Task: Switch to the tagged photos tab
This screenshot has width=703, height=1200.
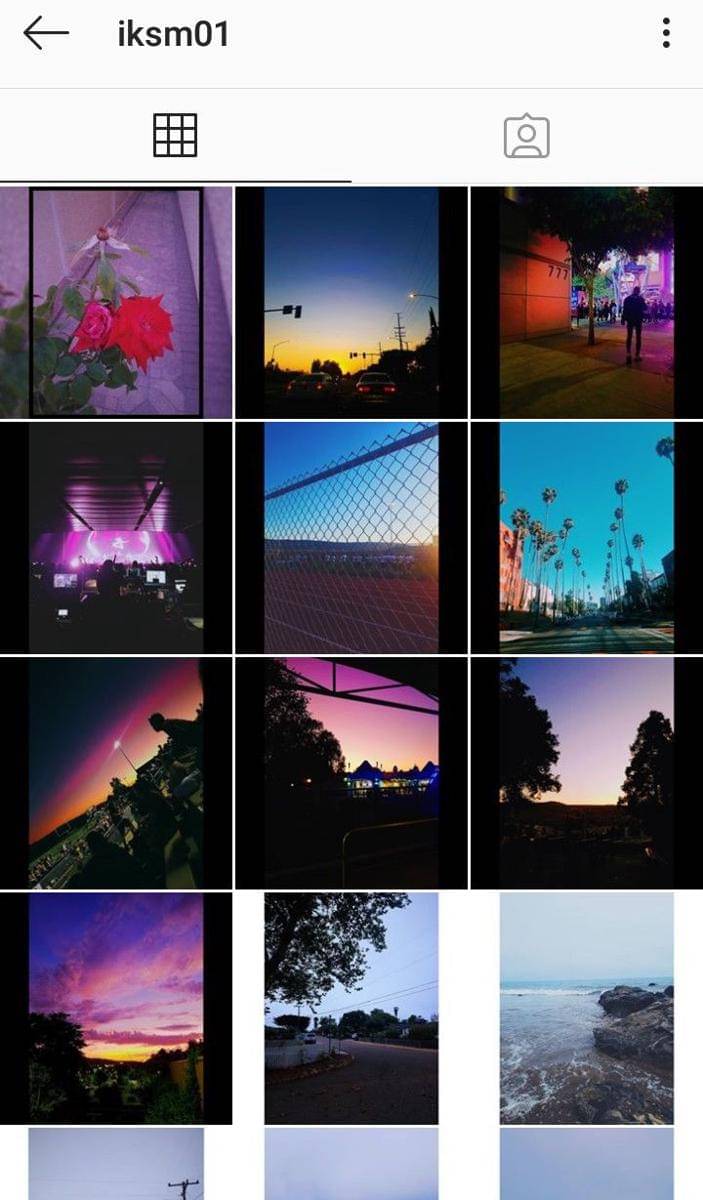Action: click(x=526, y=136)
